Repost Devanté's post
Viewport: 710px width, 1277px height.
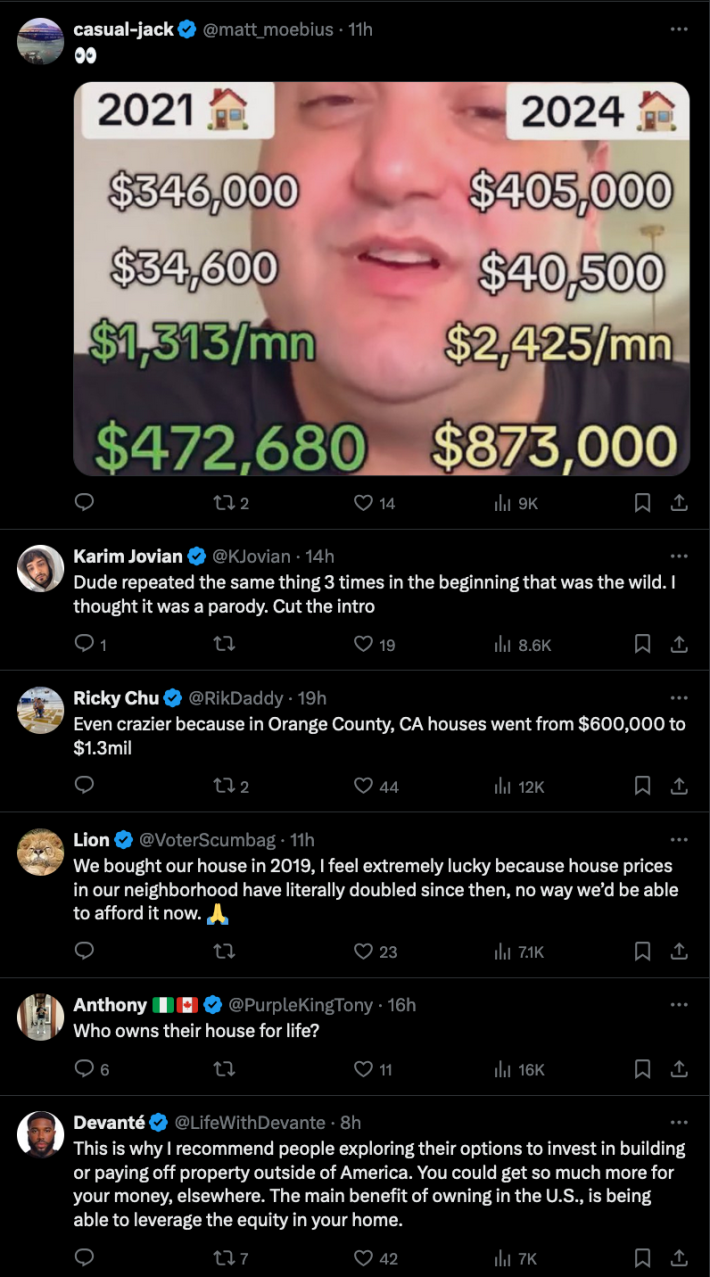click(225, 1257)
